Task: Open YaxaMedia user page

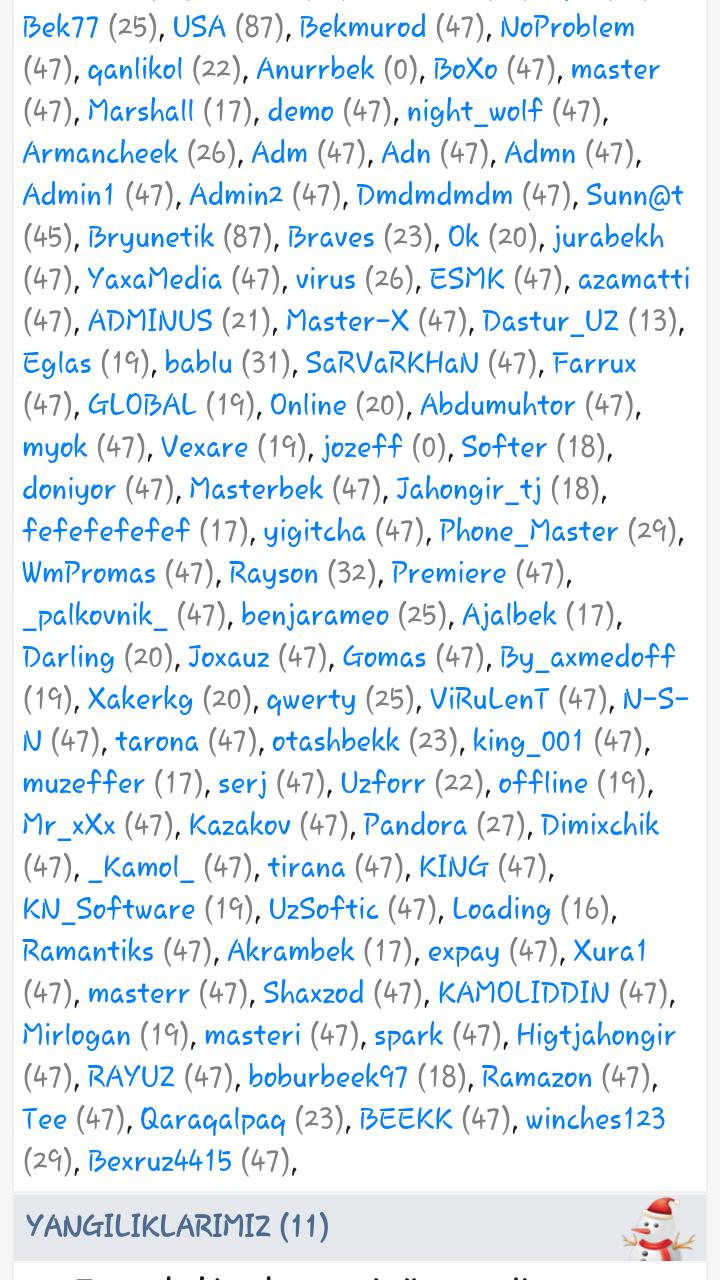Action: click(x=154, y=278)
